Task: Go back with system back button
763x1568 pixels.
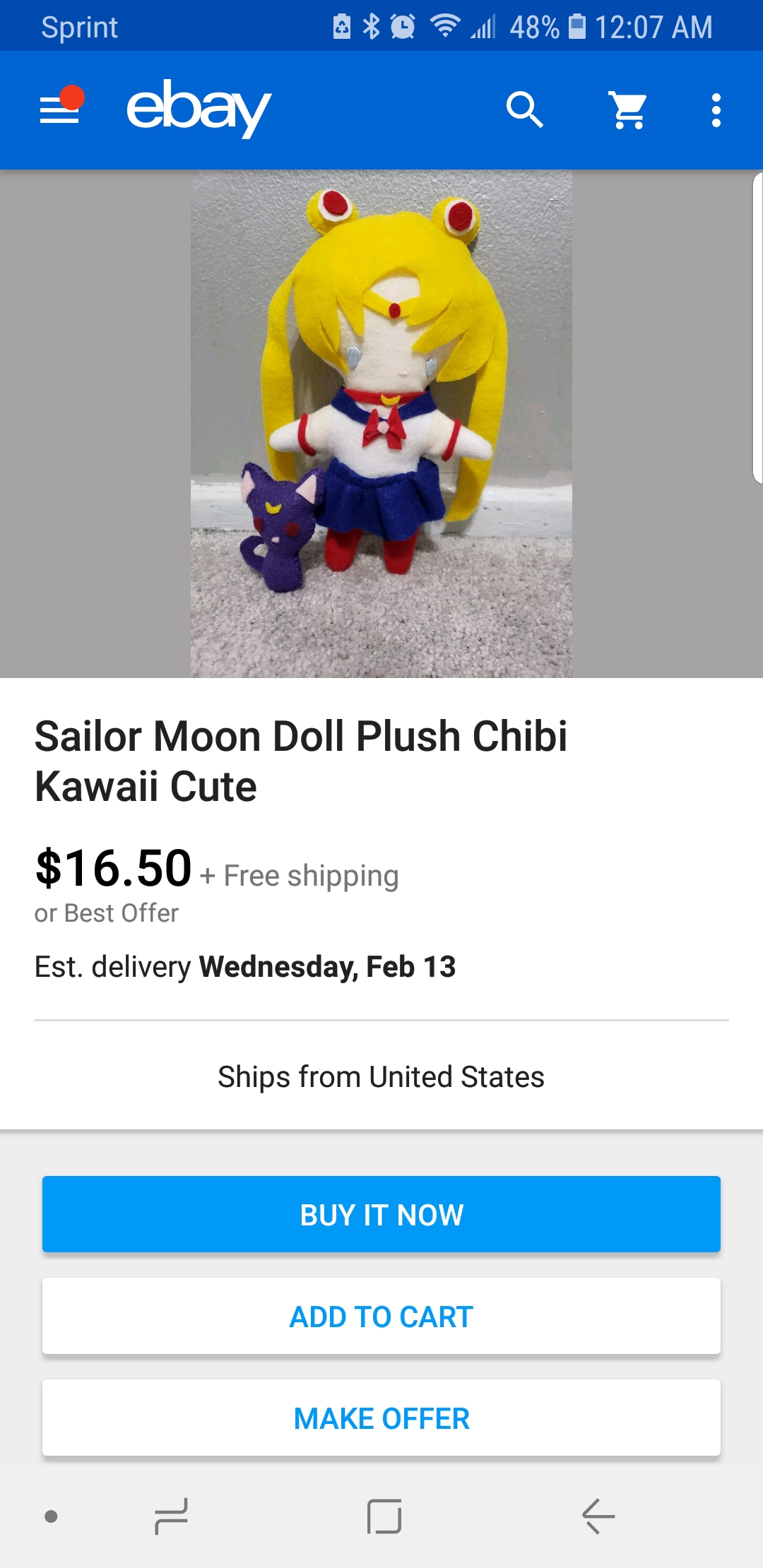Action: pos(598,1516)
